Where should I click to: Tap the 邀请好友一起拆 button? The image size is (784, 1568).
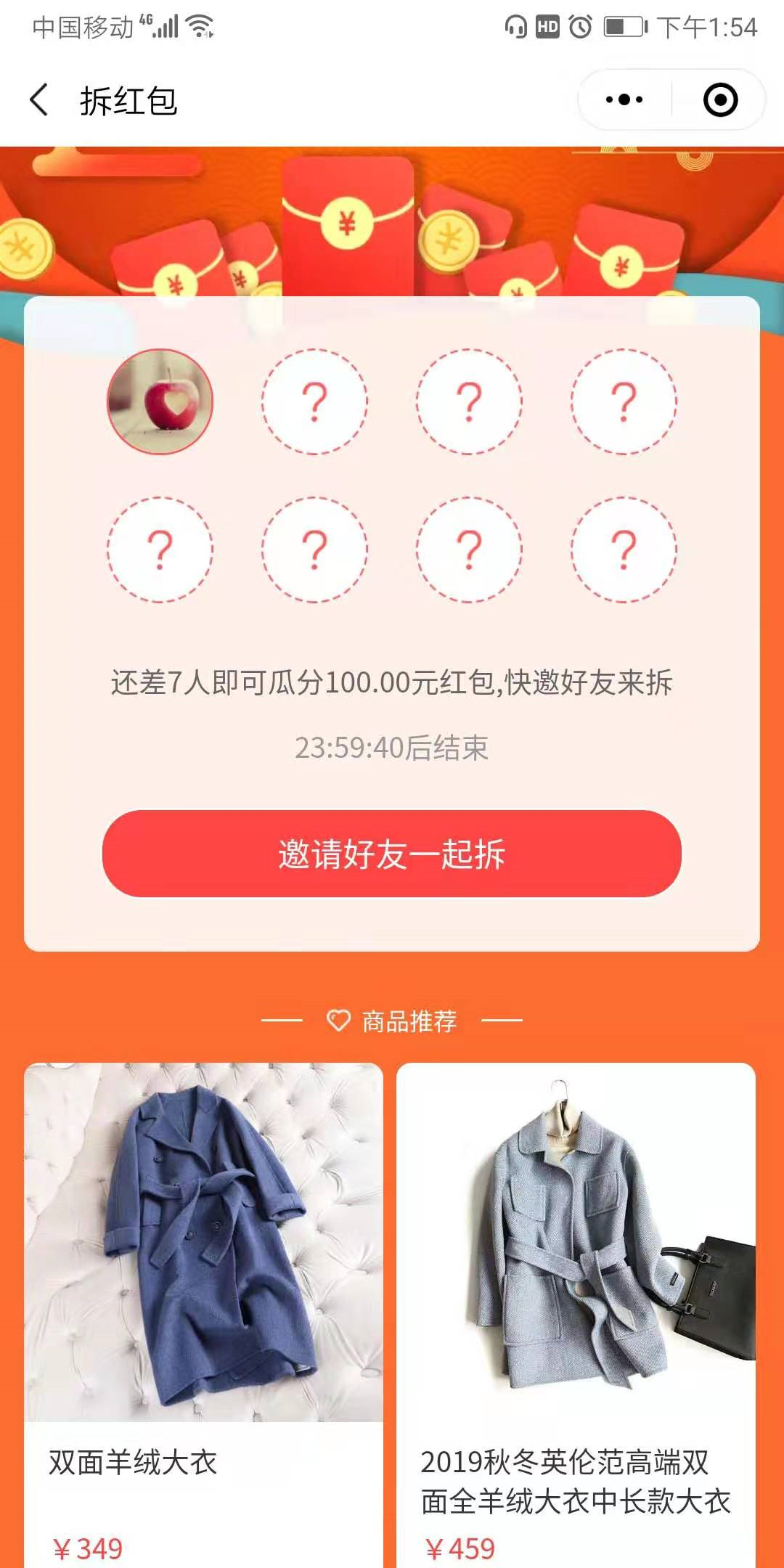coord(391,854)
